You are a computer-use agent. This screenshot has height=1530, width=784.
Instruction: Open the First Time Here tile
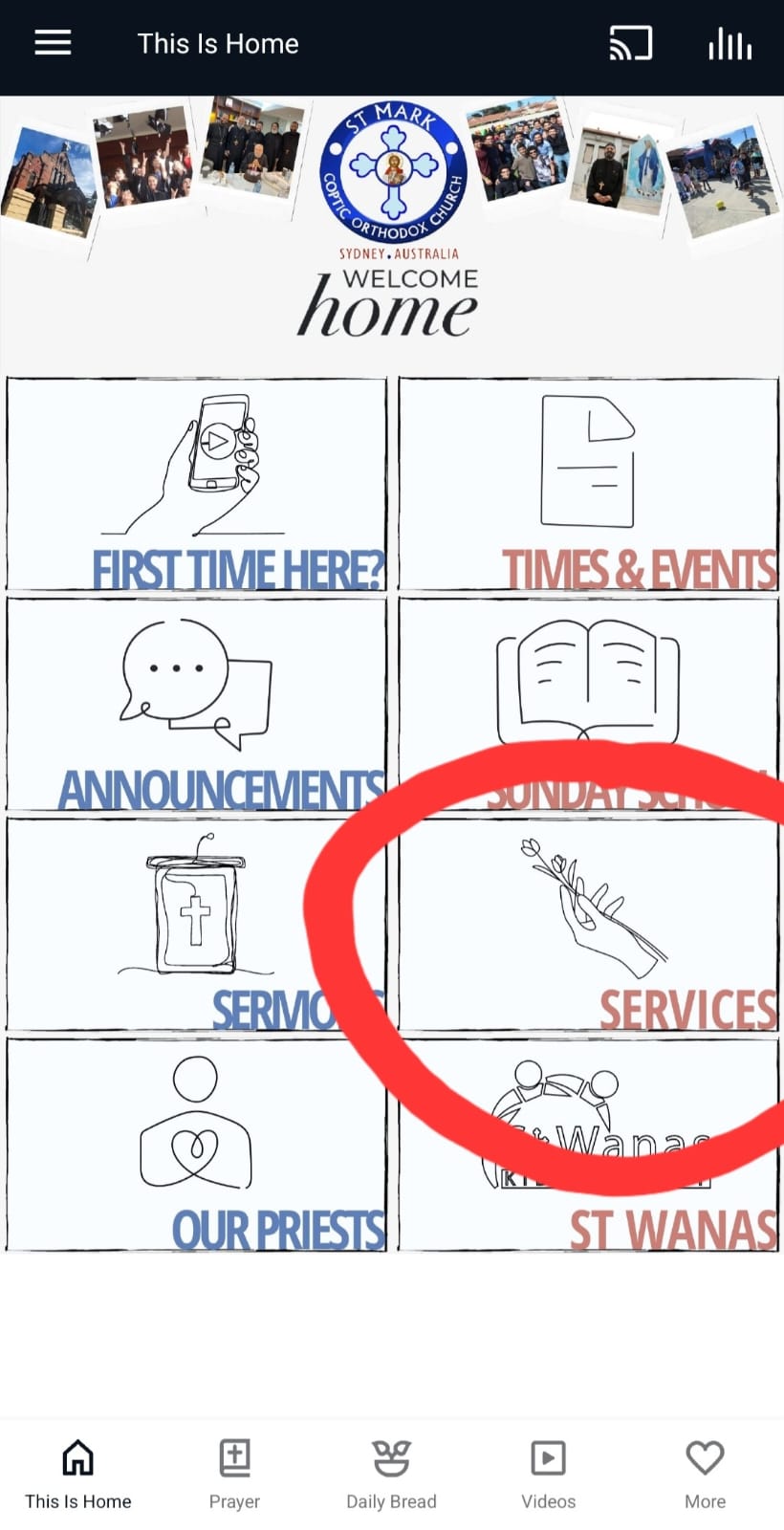197,484
